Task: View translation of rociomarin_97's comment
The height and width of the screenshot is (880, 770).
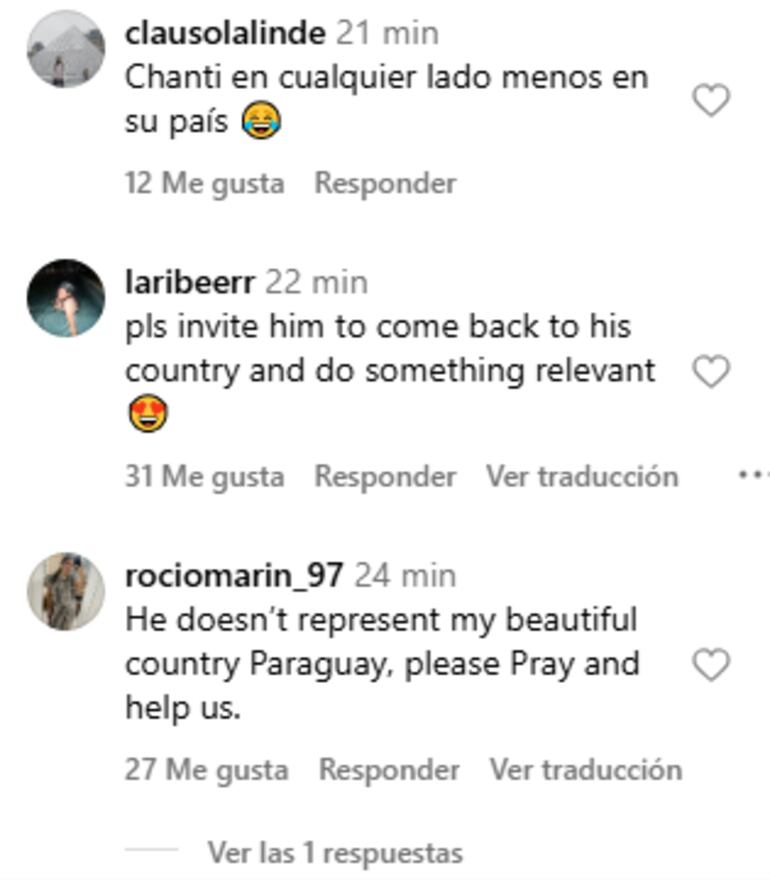Action: tap(585, 769)
